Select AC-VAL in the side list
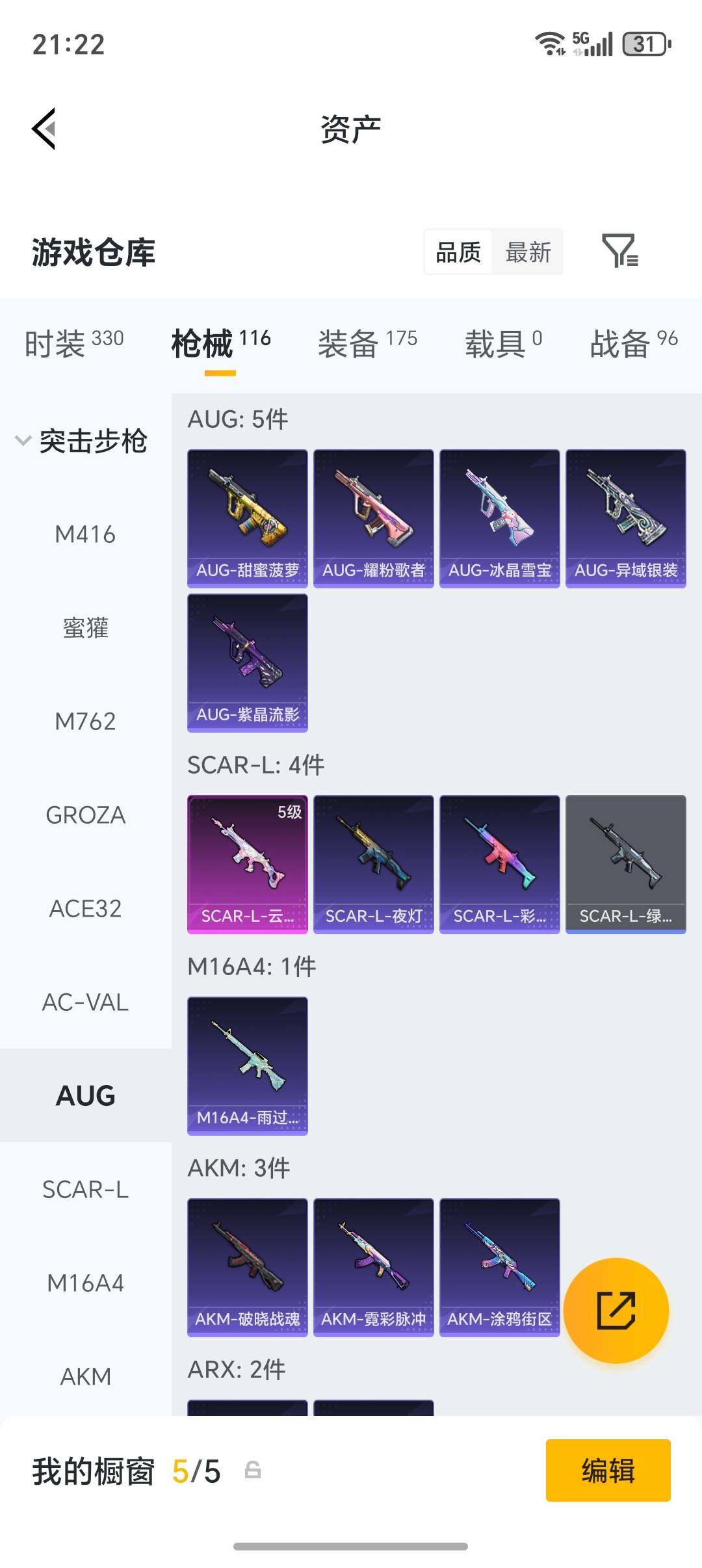Screen dimensions: 702x1568 coord(85,1002)
